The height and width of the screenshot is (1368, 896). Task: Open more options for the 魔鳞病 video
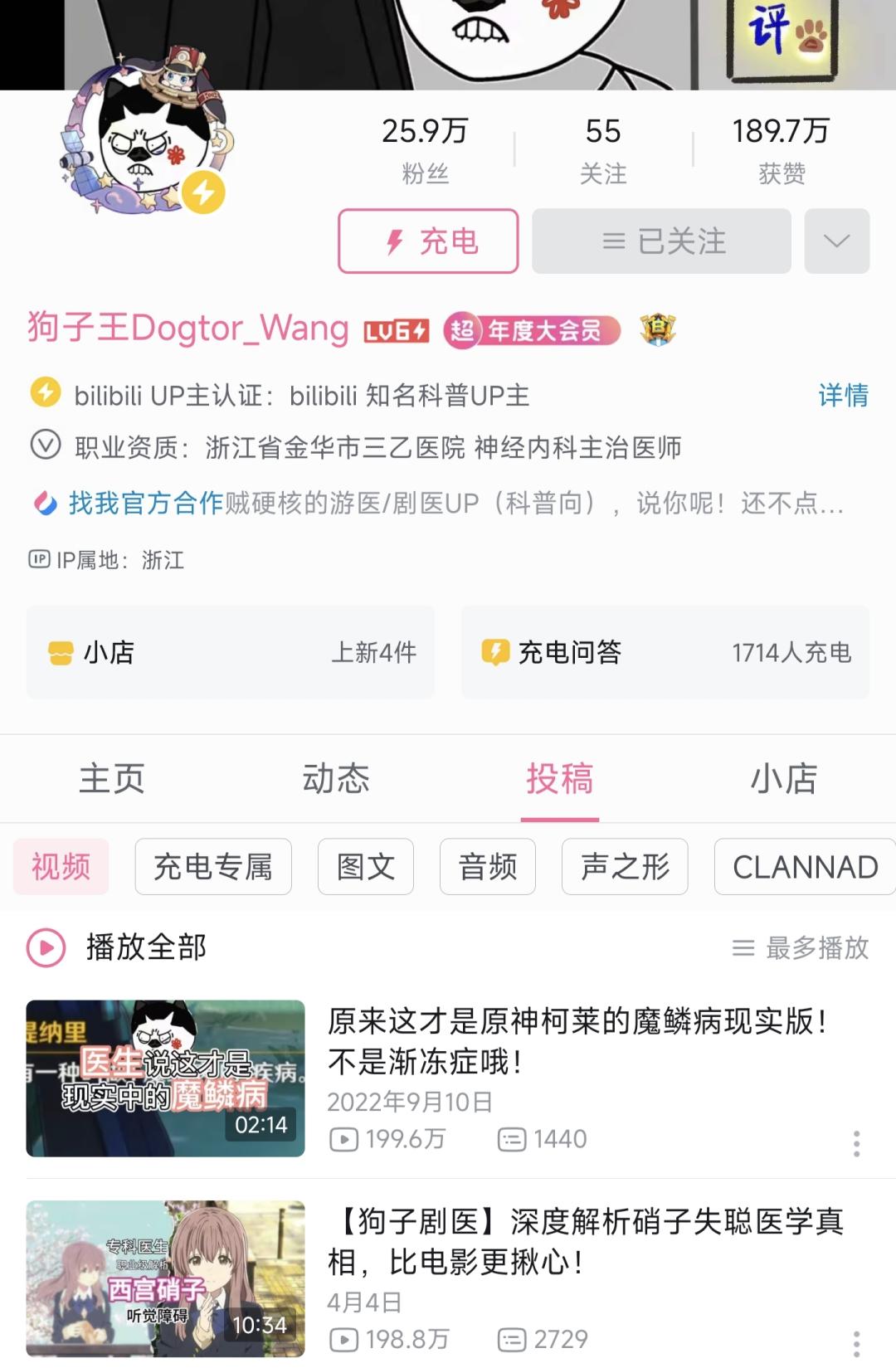pos(856,1143)
